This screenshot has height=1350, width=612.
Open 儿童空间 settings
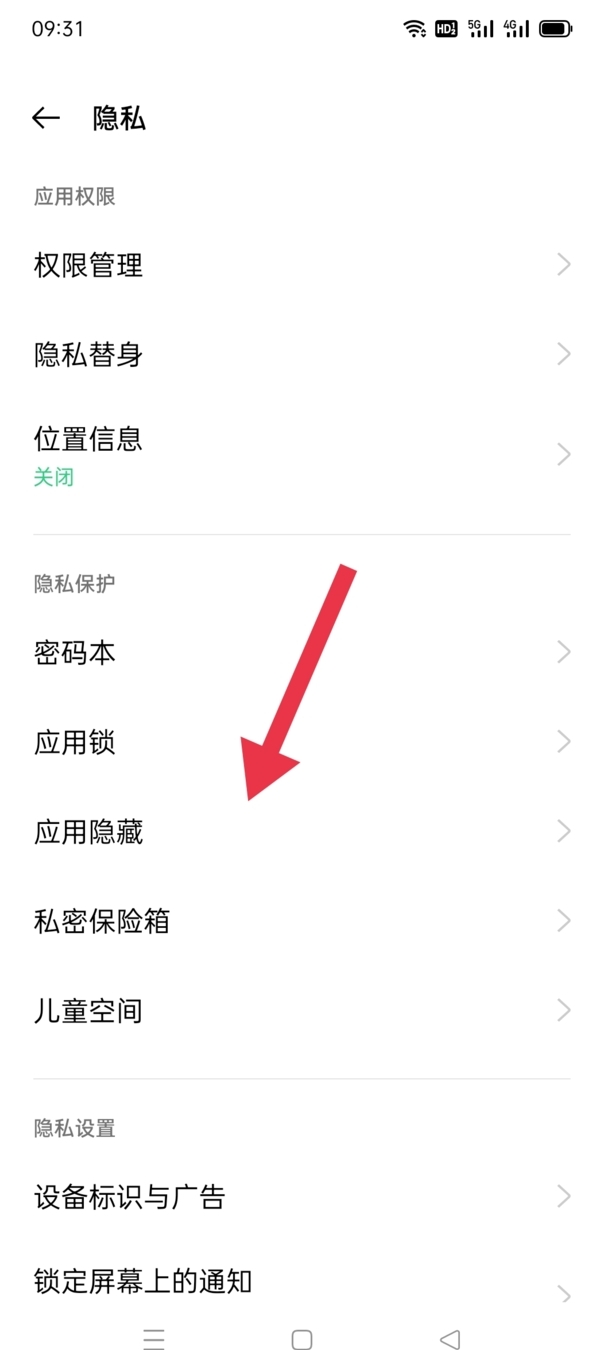(306, 1010)
